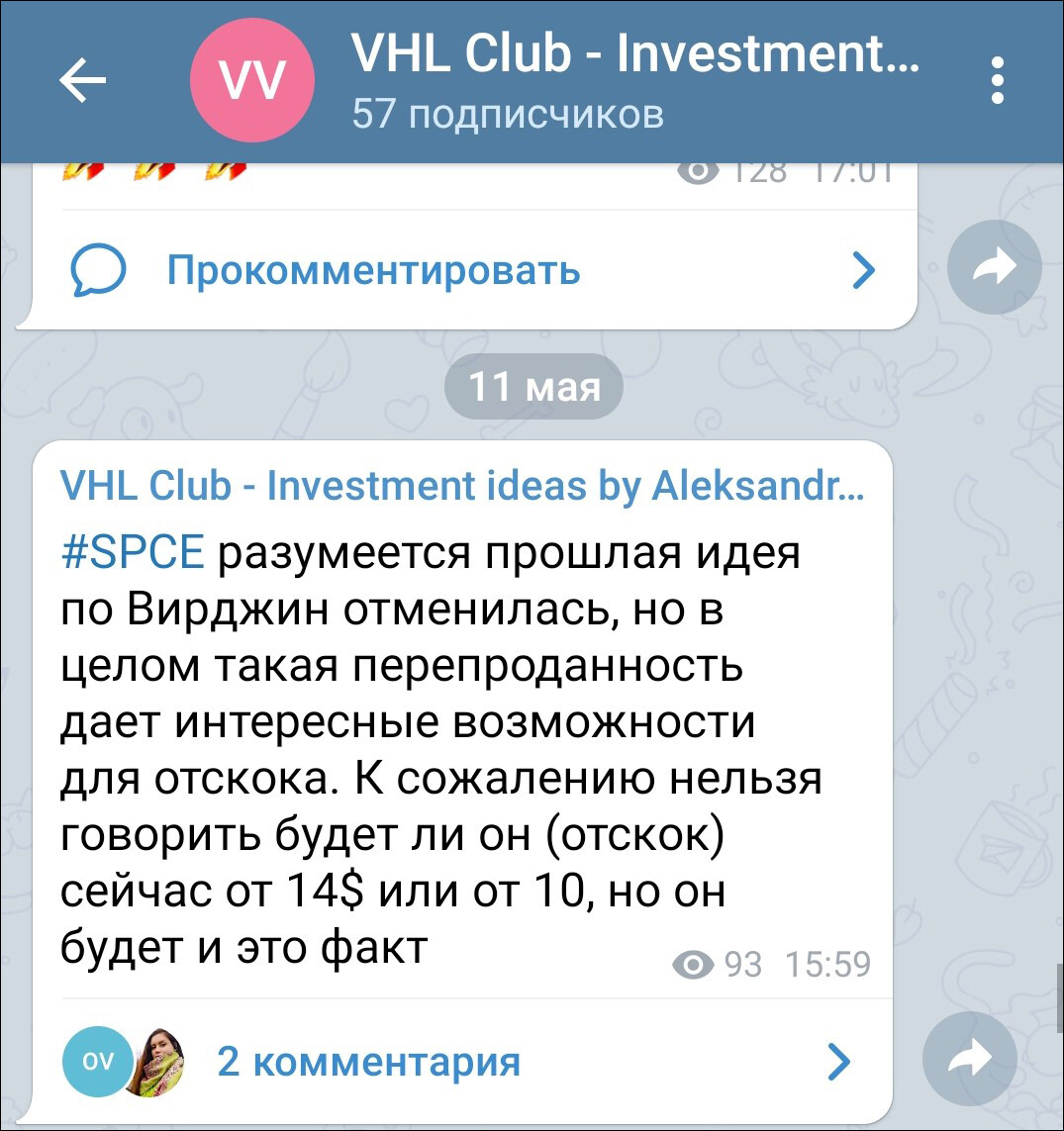Tap Прокомментировать to comment on post
The width and height of the screenshot is (1064, 1131).
[x=373, y=269]
